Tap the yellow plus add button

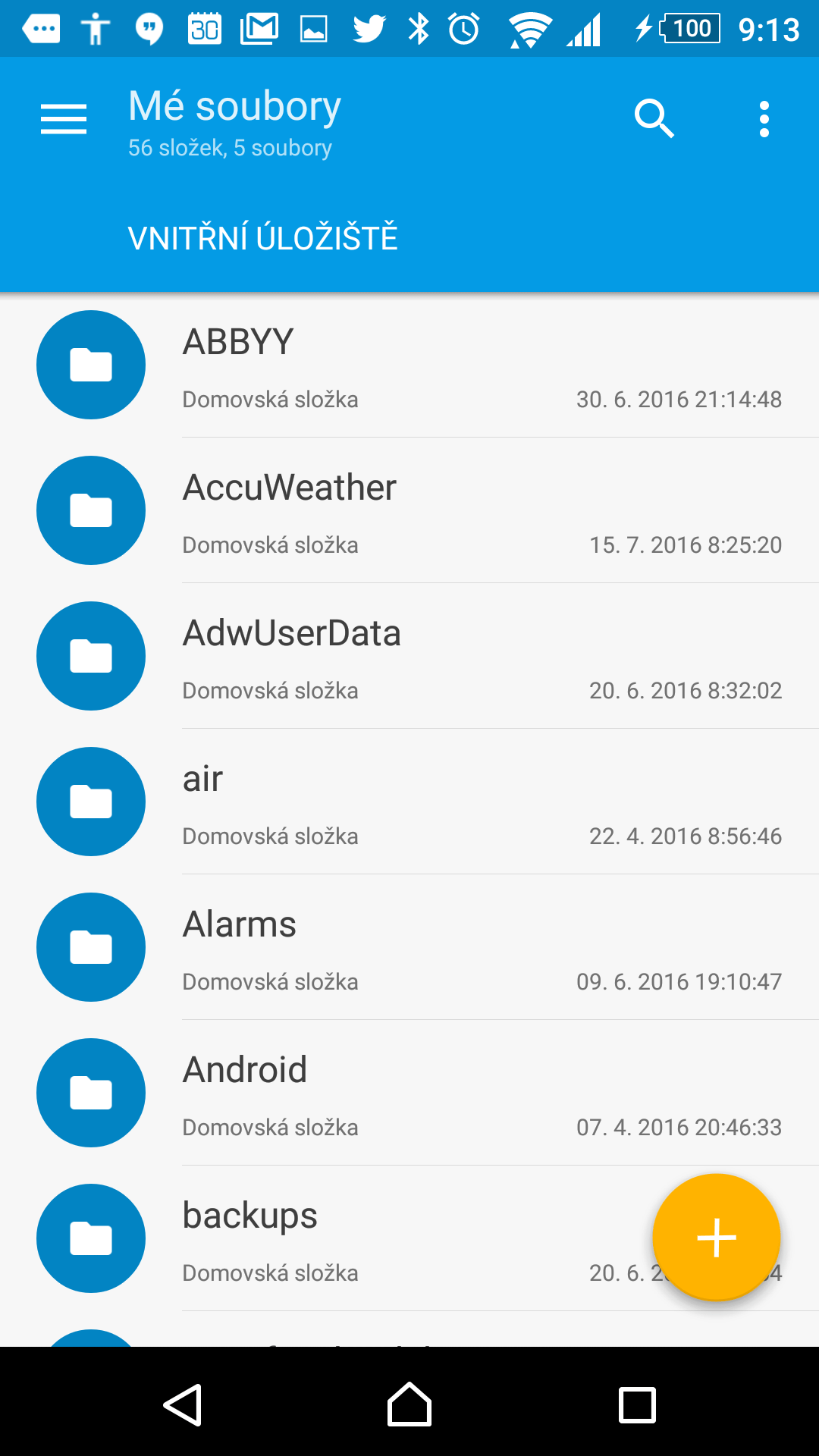pyautogui.click(x=717, y=1238)
